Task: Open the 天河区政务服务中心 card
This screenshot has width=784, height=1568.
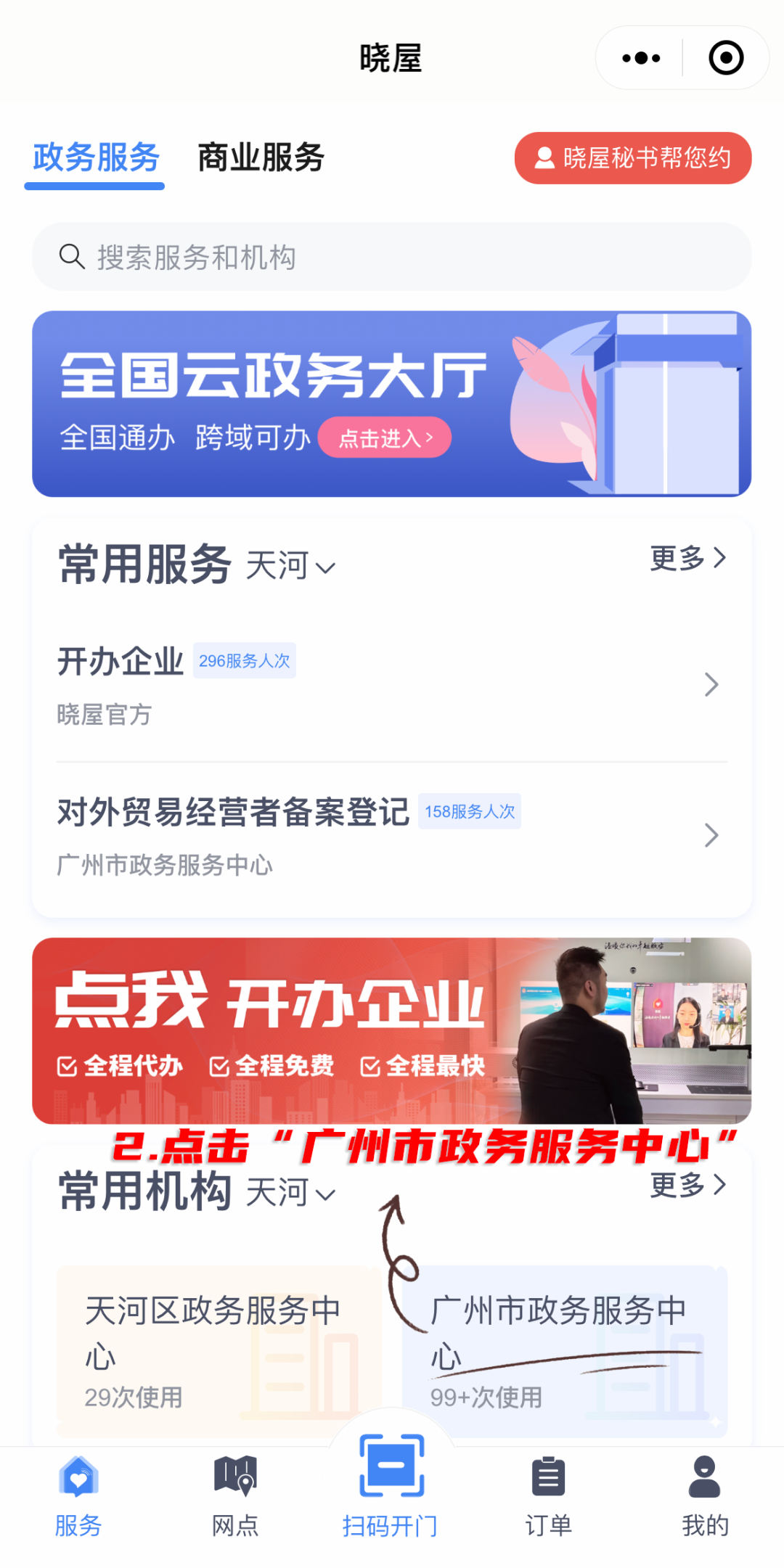Action: [x=219, y=1351]
